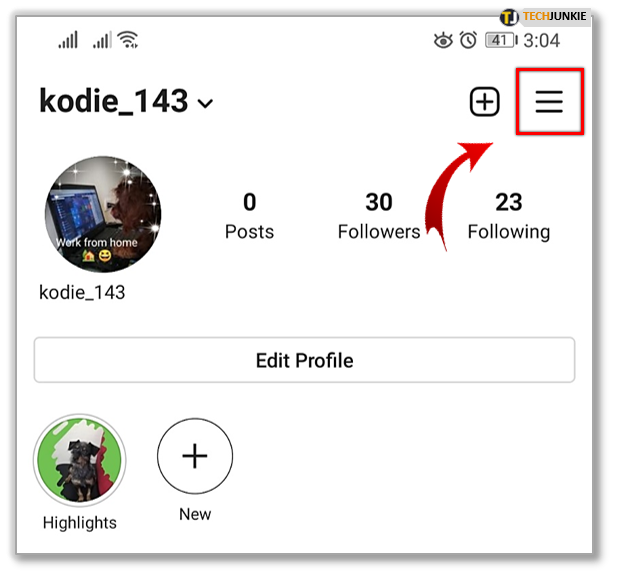View the 23 Following list
This screenshot has height=579, width=618.
pyautogui.click(x=508, y=216)
